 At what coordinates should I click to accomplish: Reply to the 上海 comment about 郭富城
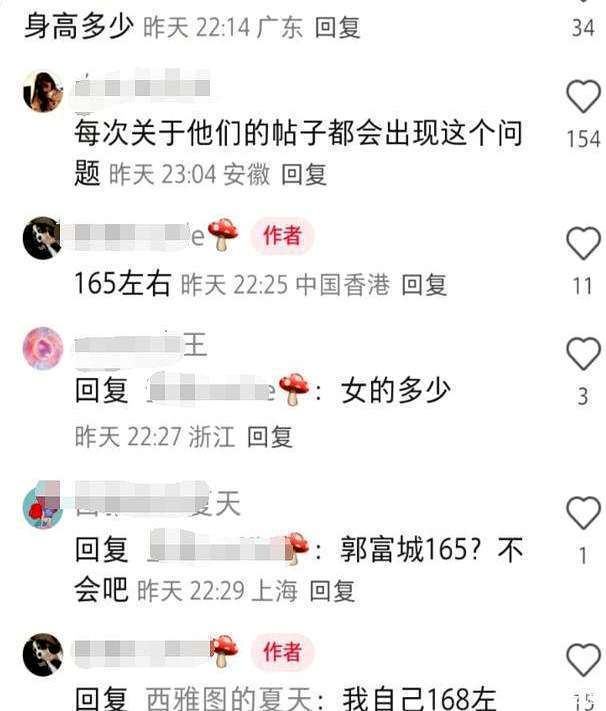pyautogui.click(x=332, y=591)
